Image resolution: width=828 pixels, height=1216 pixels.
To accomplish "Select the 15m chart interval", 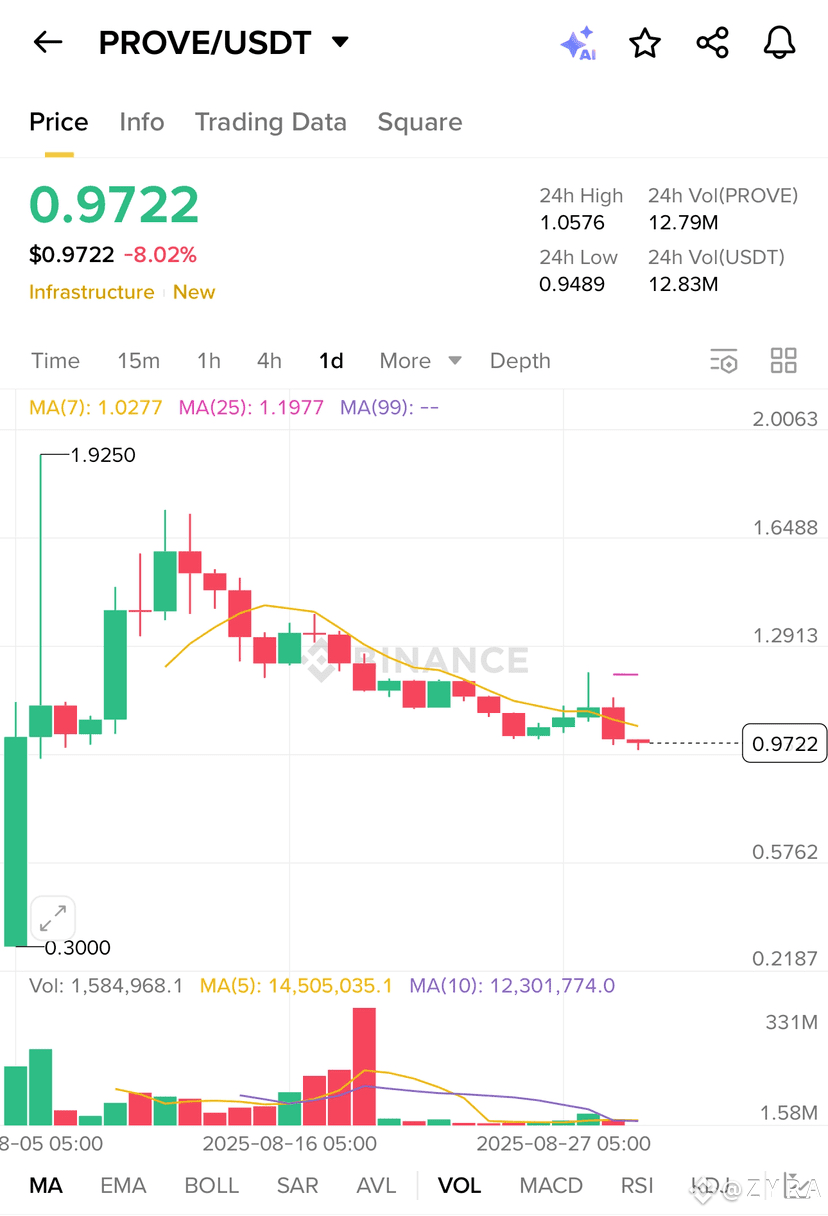I will pyautogui.click(x=138, y=361).
